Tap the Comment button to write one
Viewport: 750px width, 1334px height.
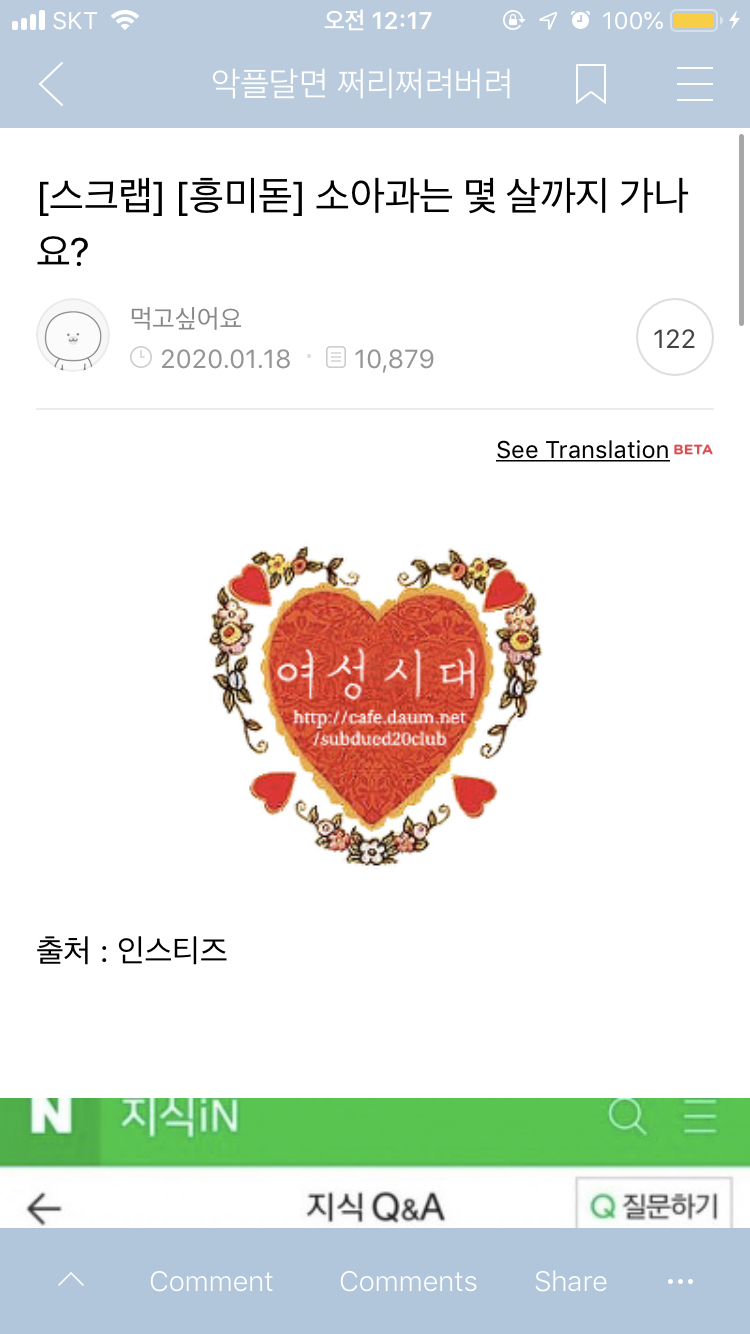click(211, 1281)
